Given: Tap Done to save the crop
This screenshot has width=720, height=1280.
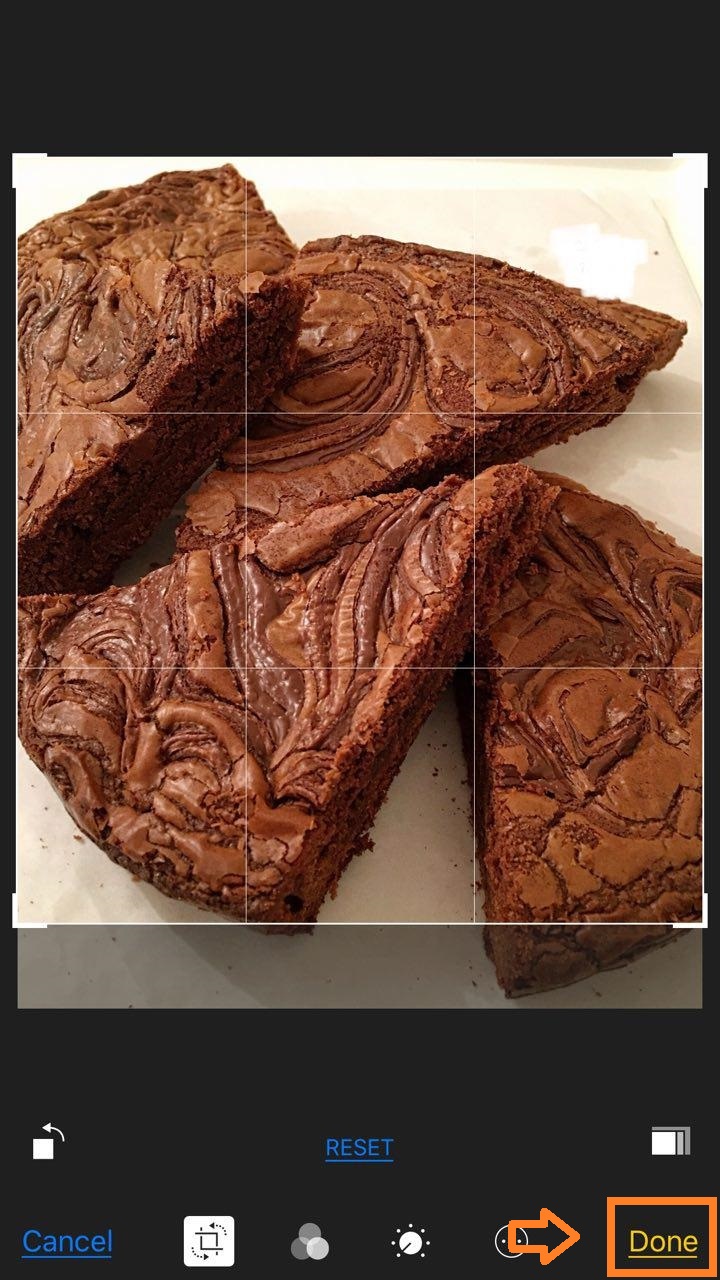Looking at the screenshot, I should pos(663,1241).
